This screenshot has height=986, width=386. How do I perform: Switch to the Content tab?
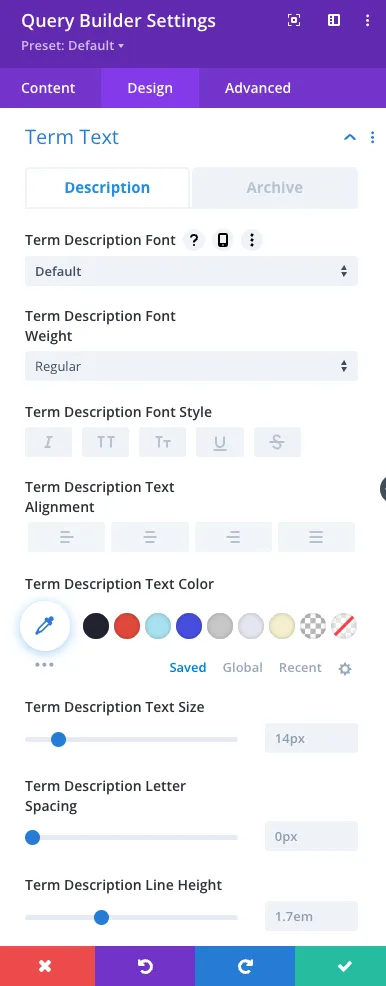click(48, 88)
